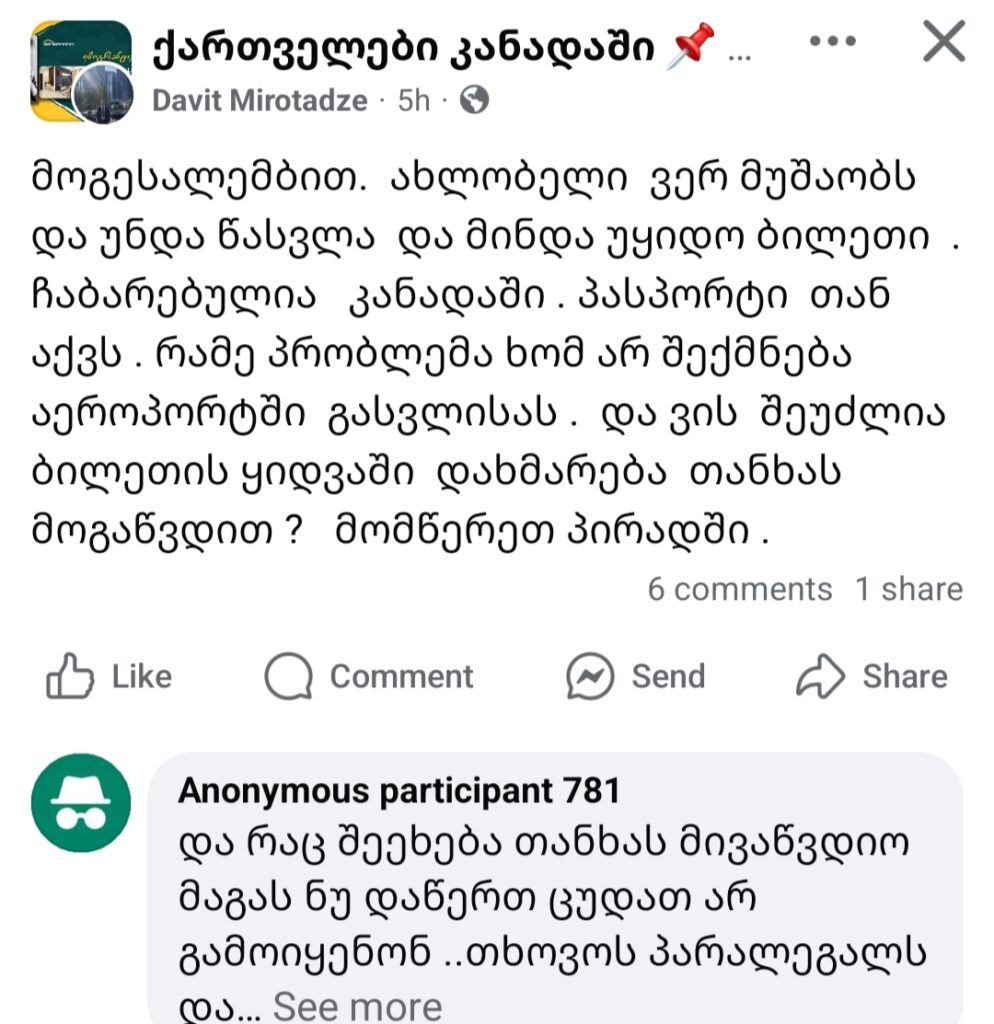Open the group profile picture
This screenshot has width=994, height=1024.
click(80, 72)
